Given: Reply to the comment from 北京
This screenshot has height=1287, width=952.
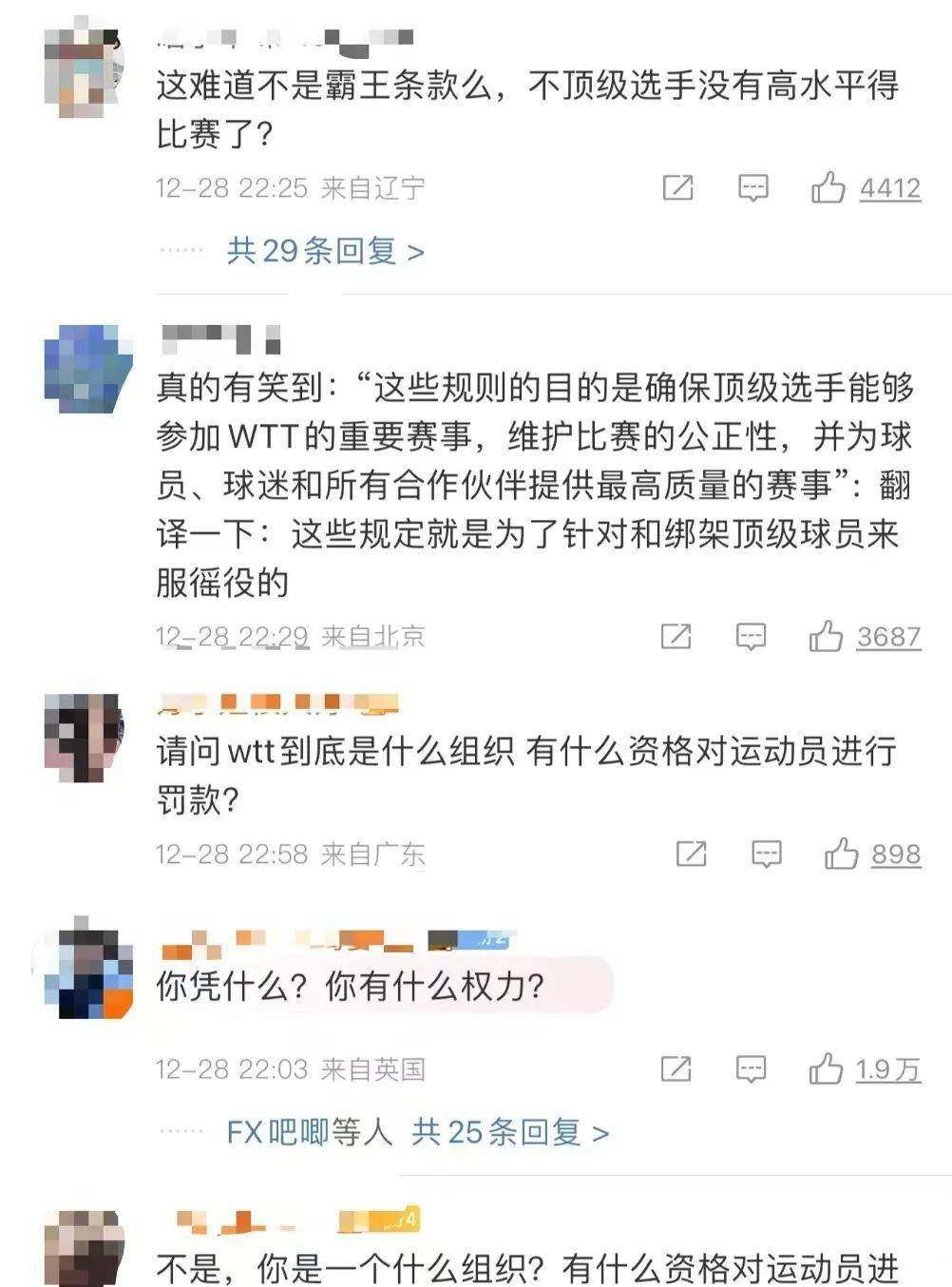Looking at the screenshot, I should tap(751, 636).
